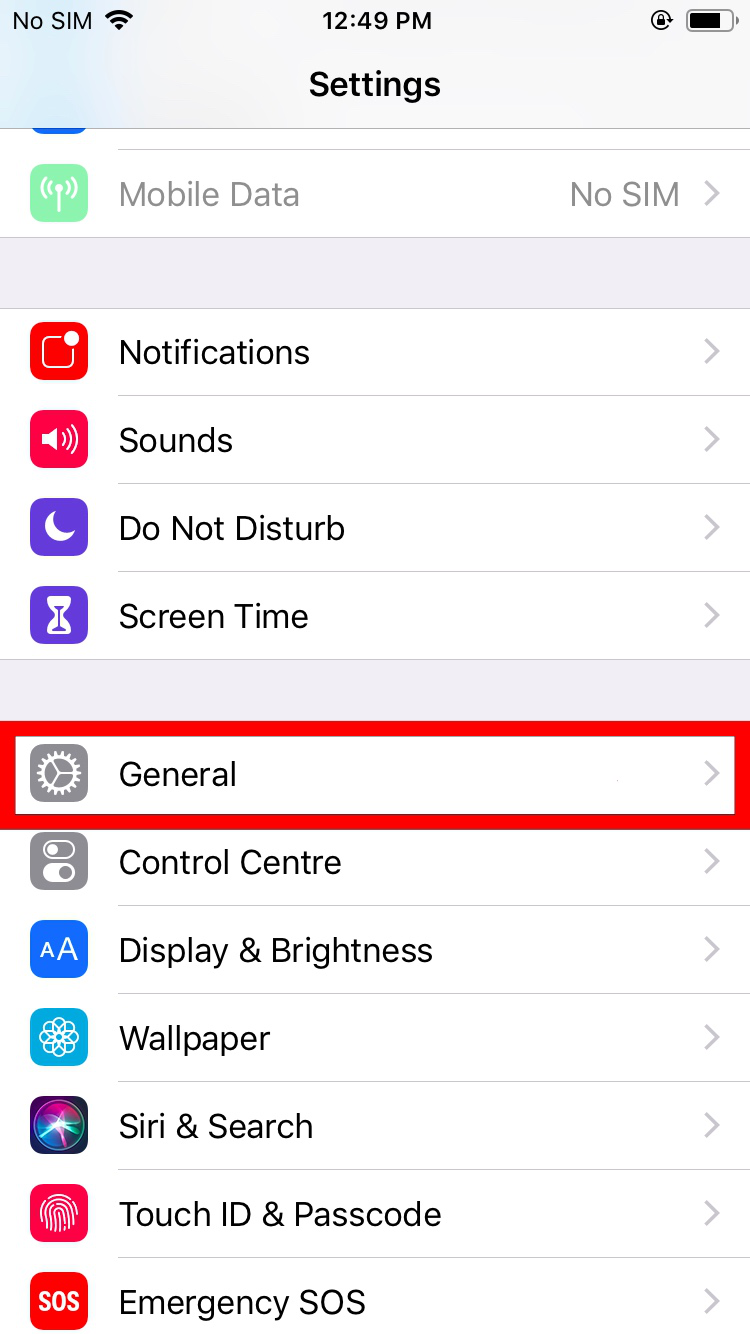Go to Sounds settings
The height and width of the screenshot is (1334, 750).
(x=375, y=440)
